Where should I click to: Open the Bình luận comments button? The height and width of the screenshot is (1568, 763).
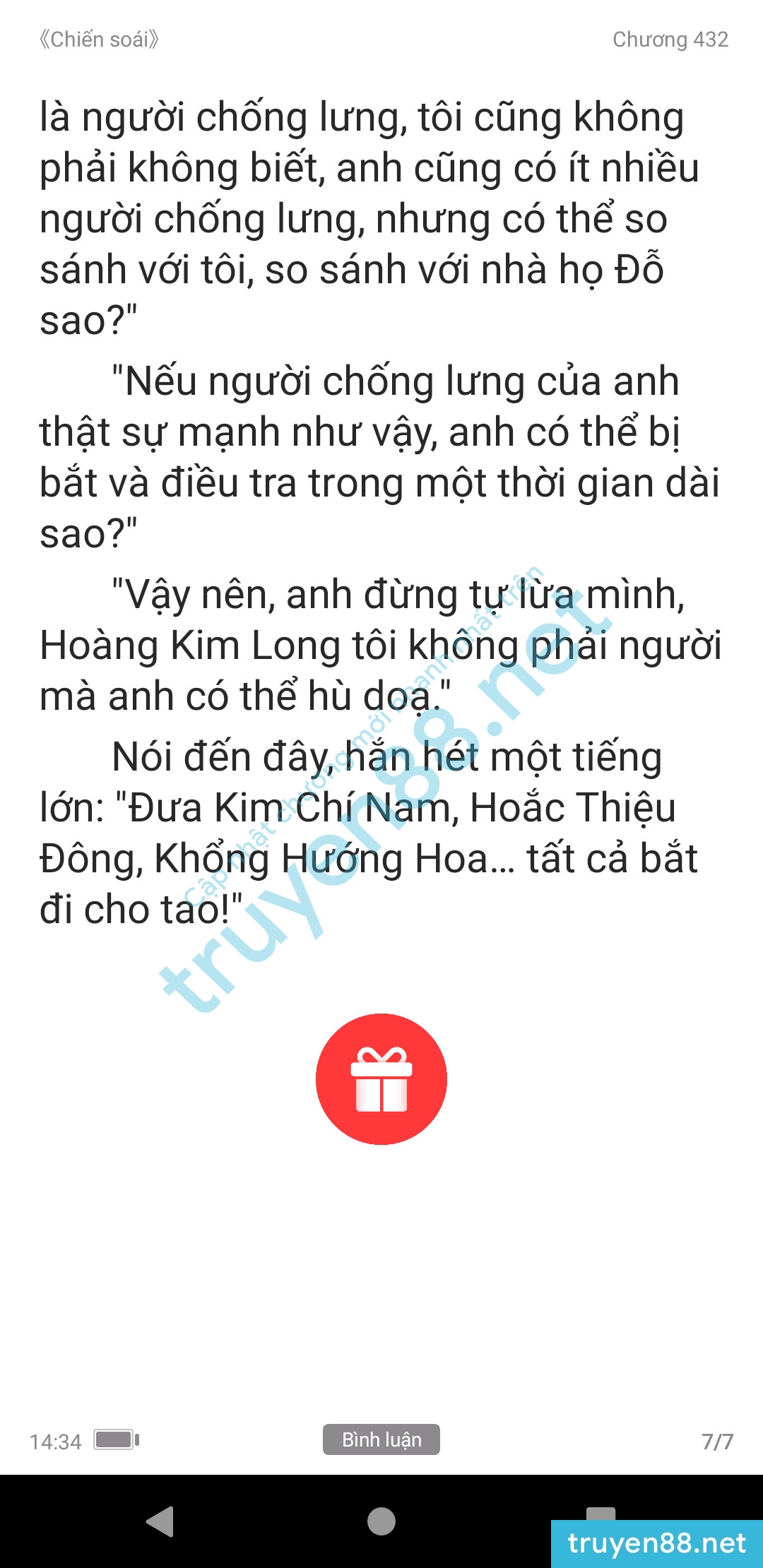point(381,1439)
